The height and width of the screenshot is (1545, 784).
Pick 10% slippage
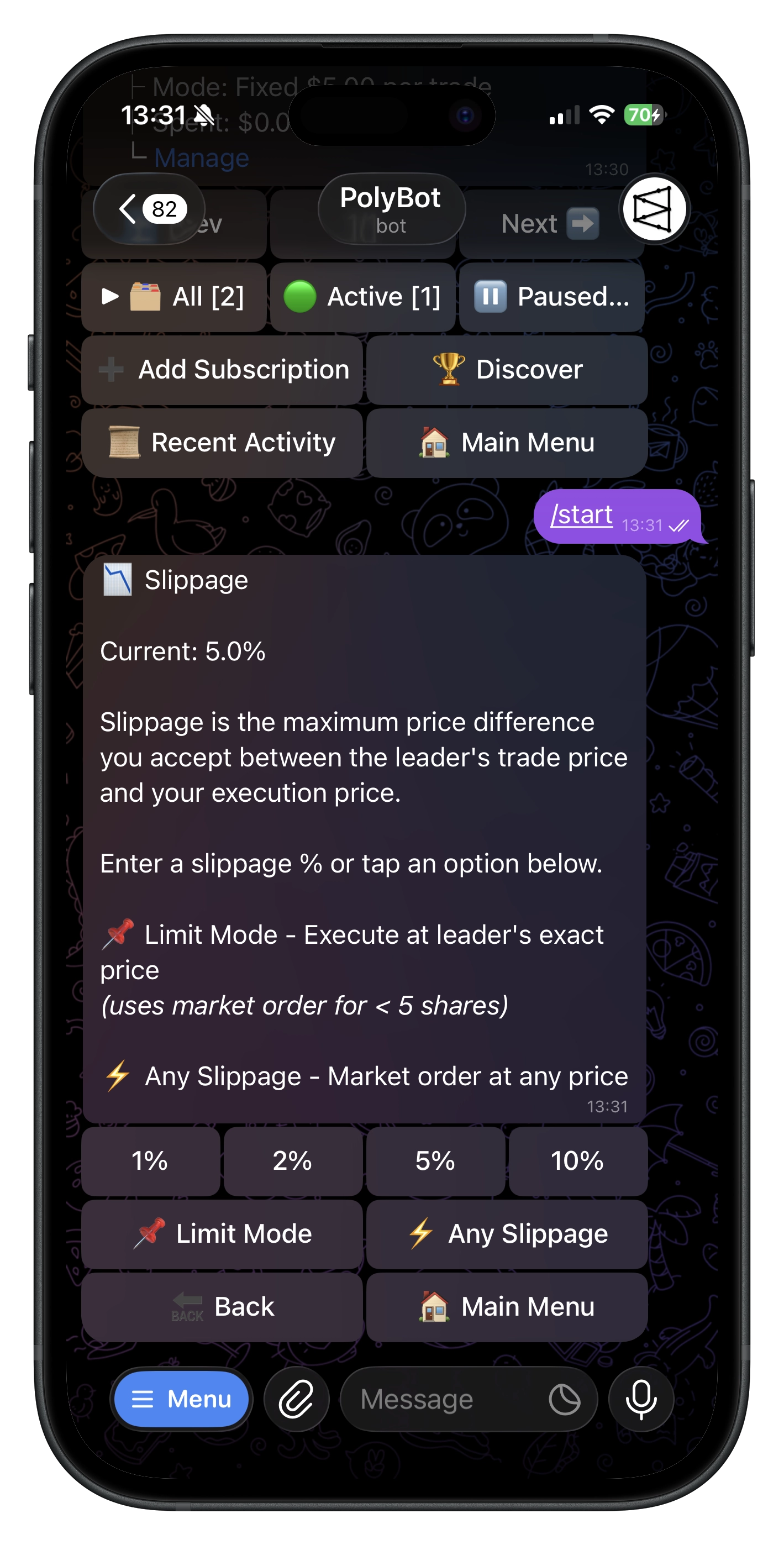[x=578, y=1160]
